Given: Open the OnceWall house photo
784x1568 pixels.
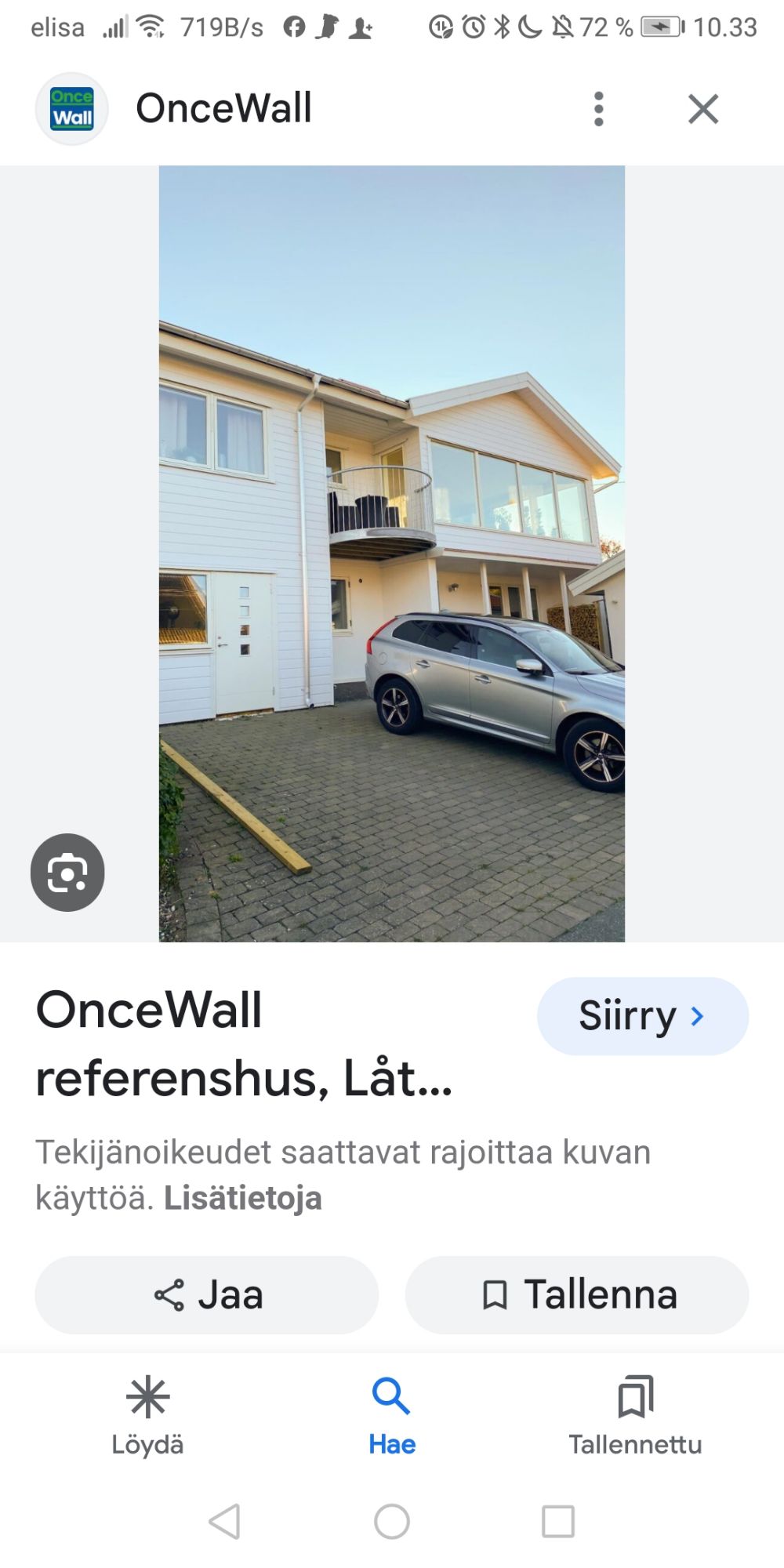Looking at the screenshot, I should click(391, 553).
